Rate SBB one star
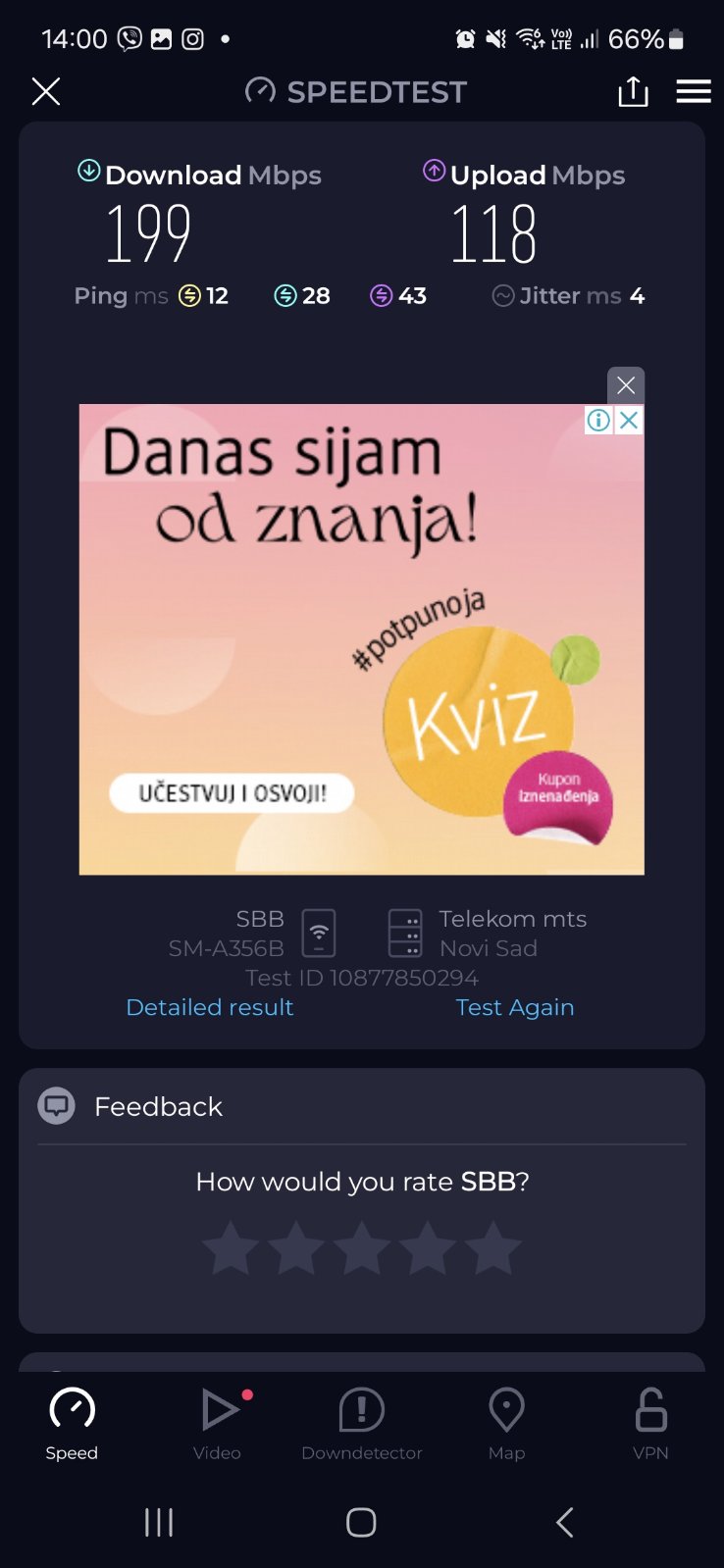Viewport: 724px width, 1568px height. (x=231, y=1248)
